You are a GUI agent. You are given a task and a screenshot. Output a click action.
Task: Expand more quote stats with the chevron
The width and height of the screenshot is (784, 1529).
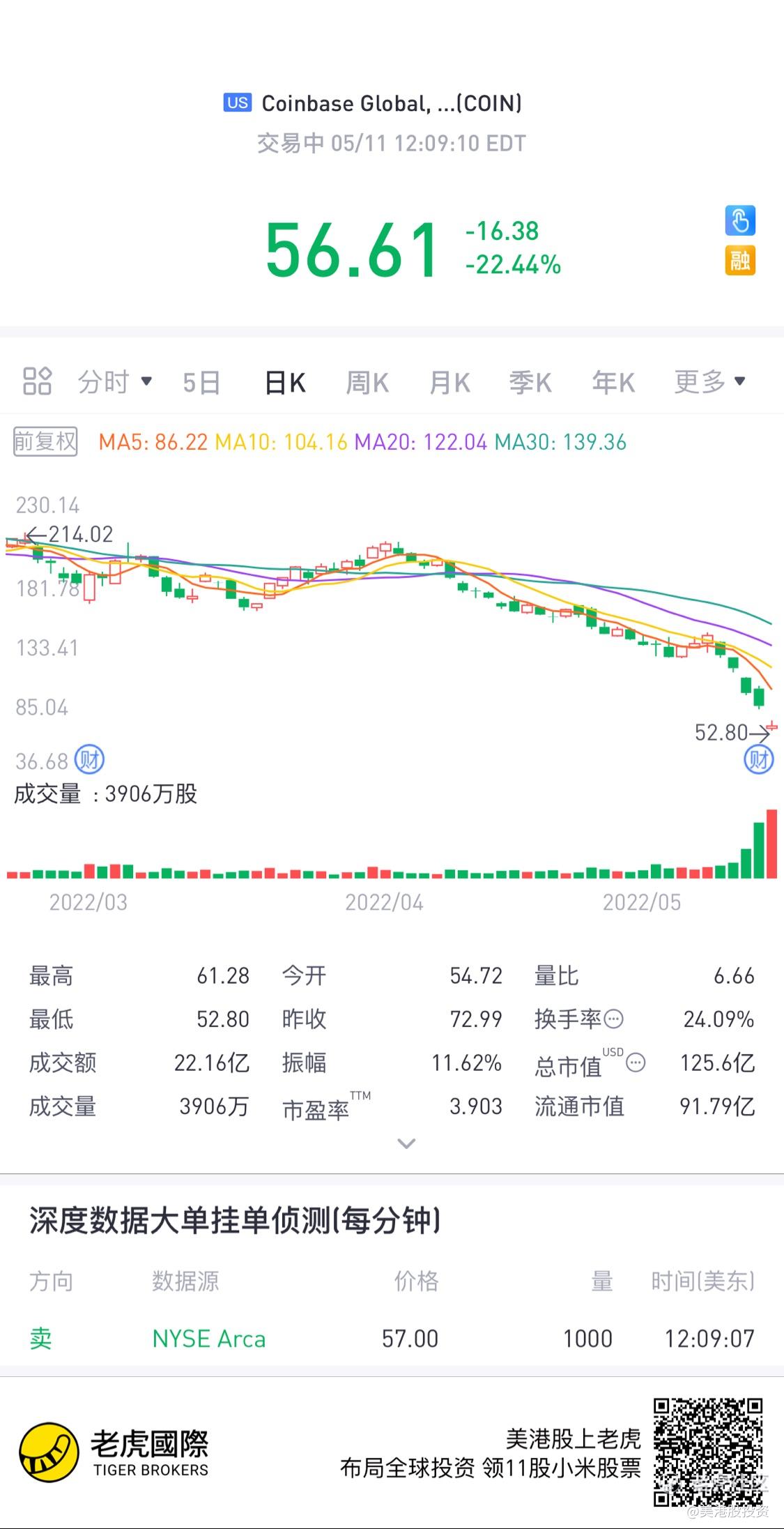pos(406,1143)
